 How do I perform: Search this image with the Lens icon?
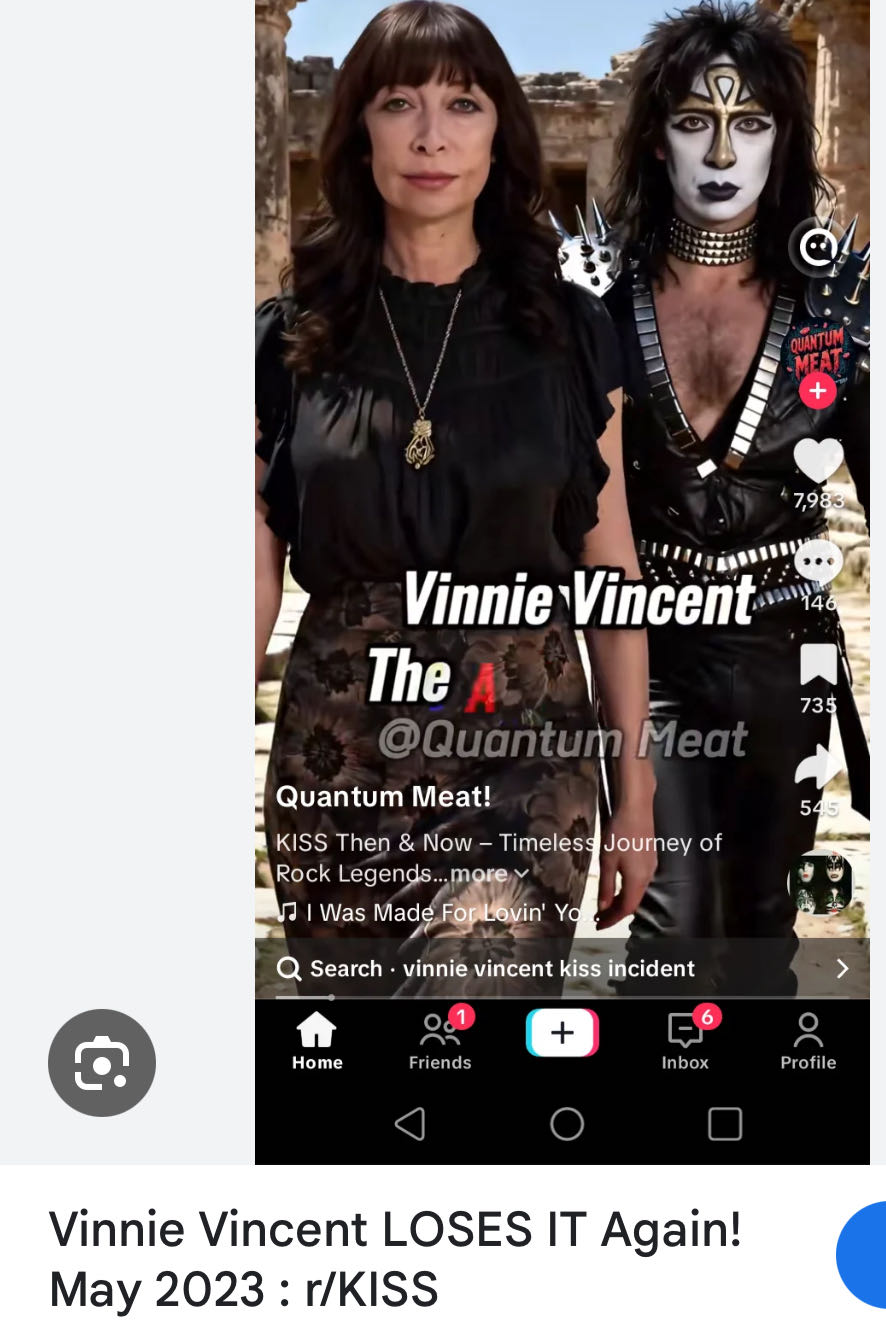(x=102, y=1062)
